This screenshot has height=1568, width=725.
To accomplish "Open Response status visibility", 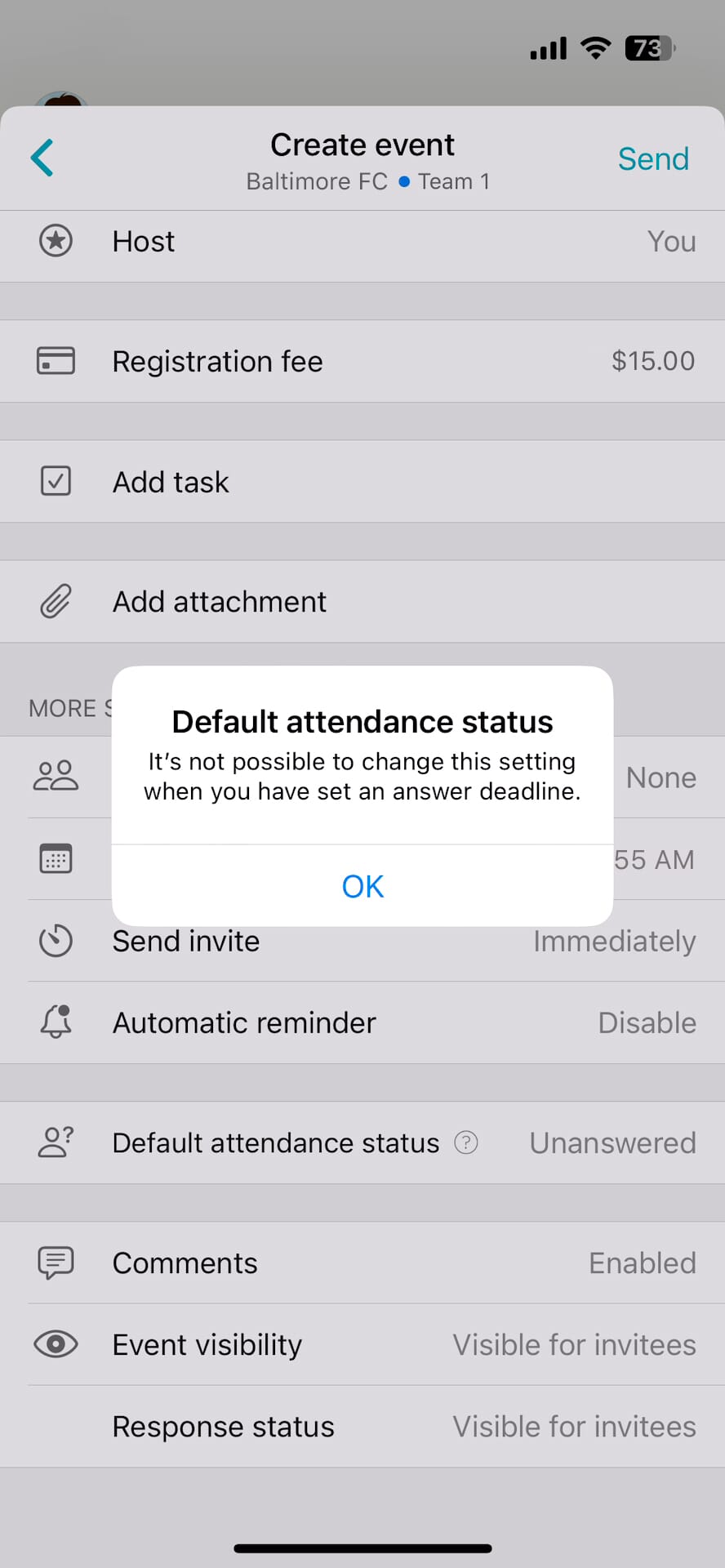I will pos(362,1427).
